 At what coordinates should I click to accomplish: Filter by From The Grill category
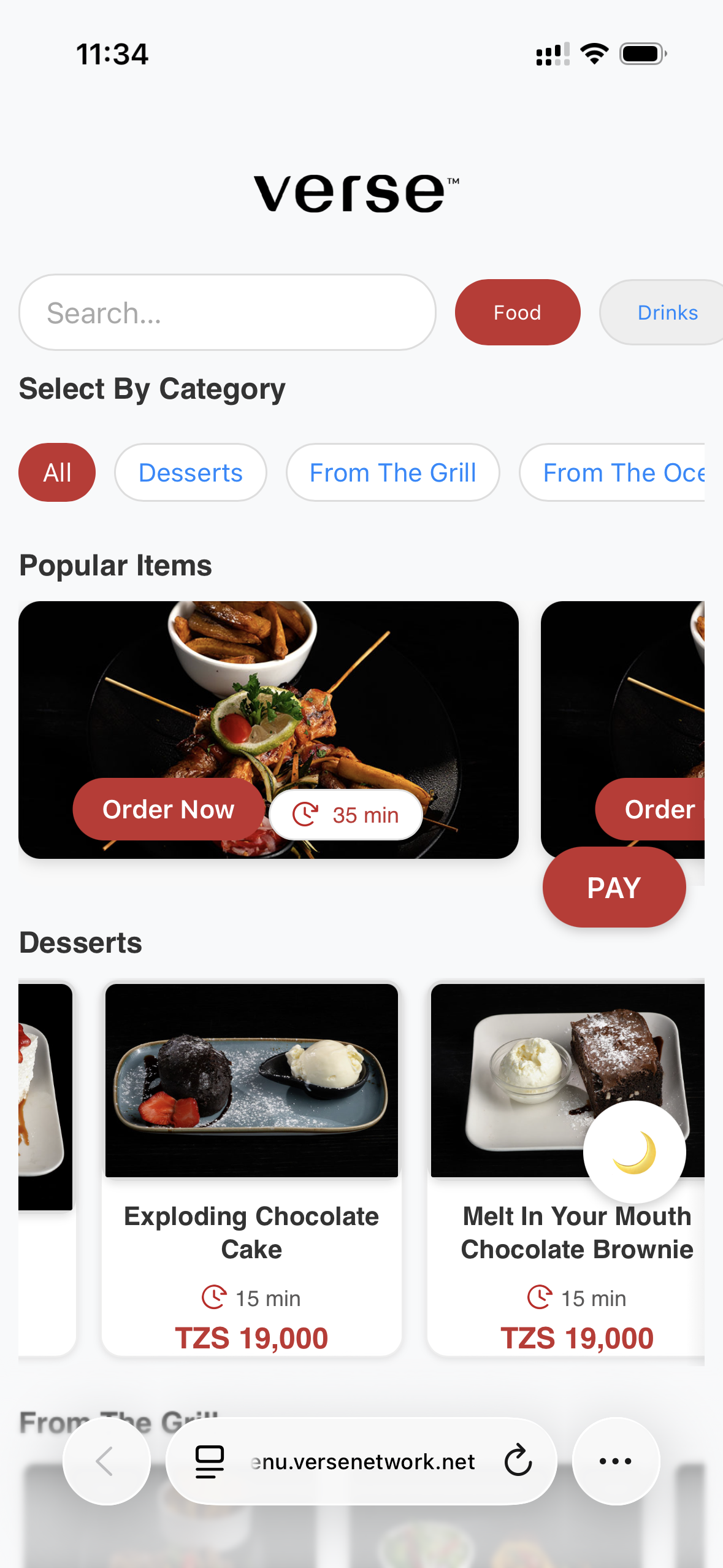point(392,472)
